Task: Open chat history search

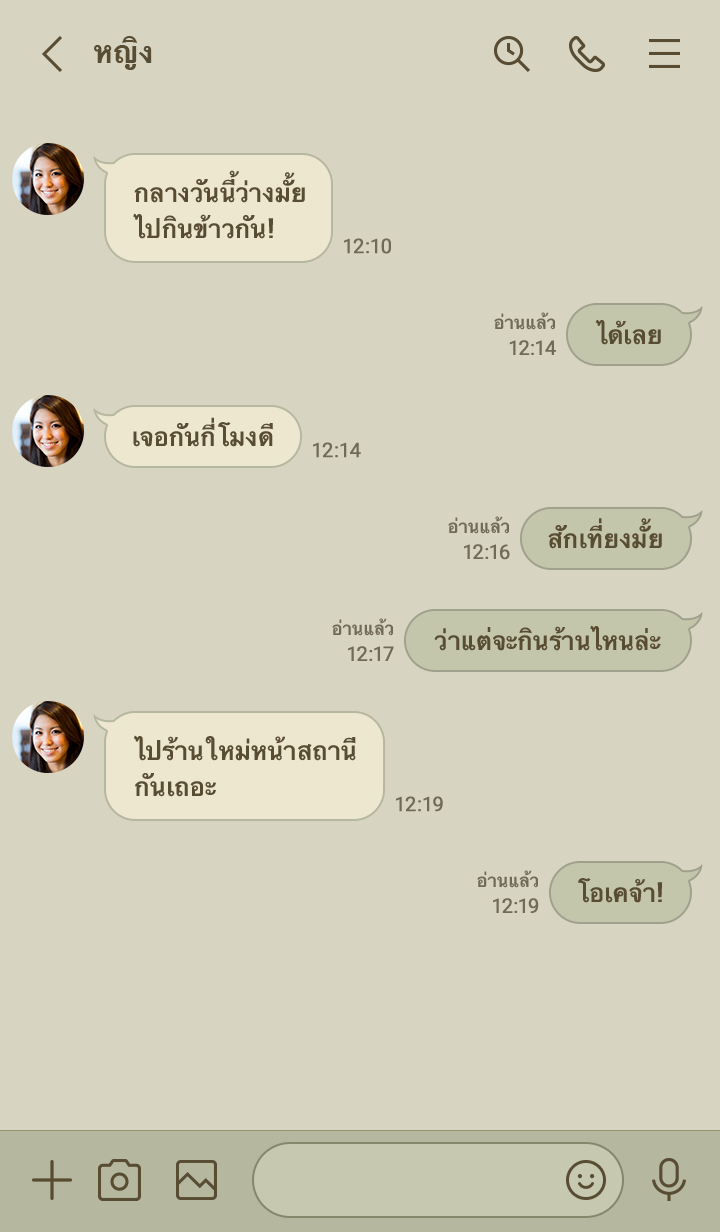Action: coord(511,54)
